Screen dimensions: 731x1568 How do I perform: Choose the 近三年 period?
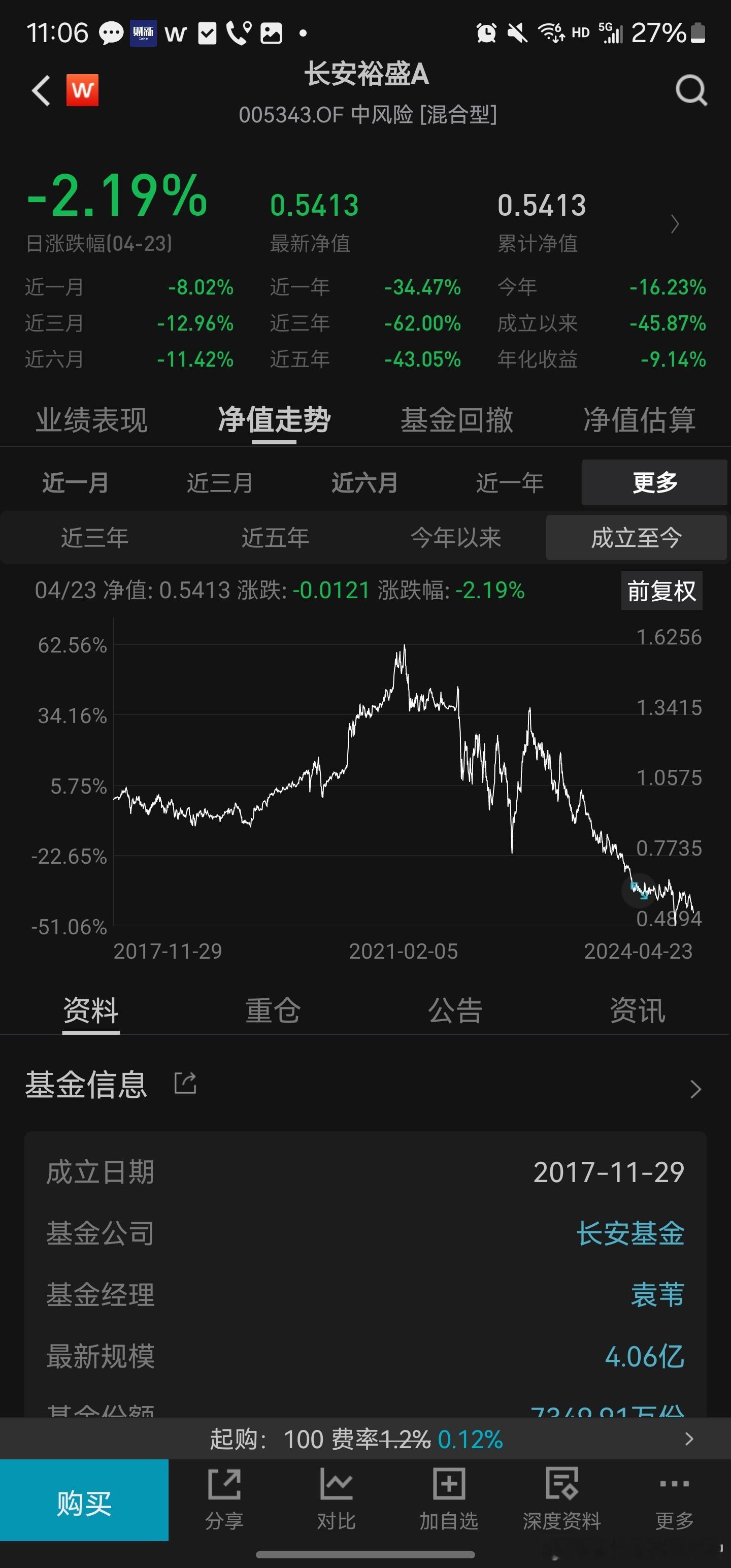pos(94,538)
